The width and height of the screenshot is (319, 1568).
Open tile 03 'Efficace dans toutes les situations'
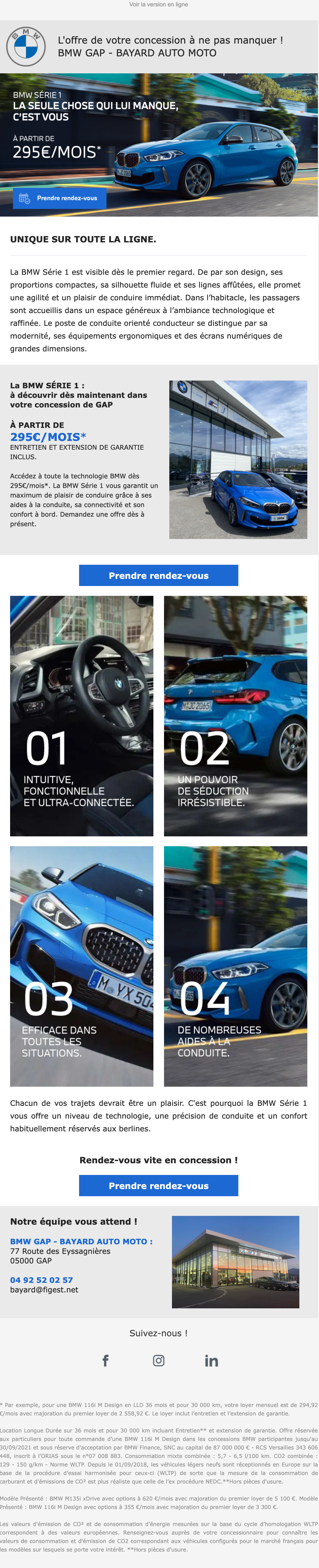click(x=81, y=966)
